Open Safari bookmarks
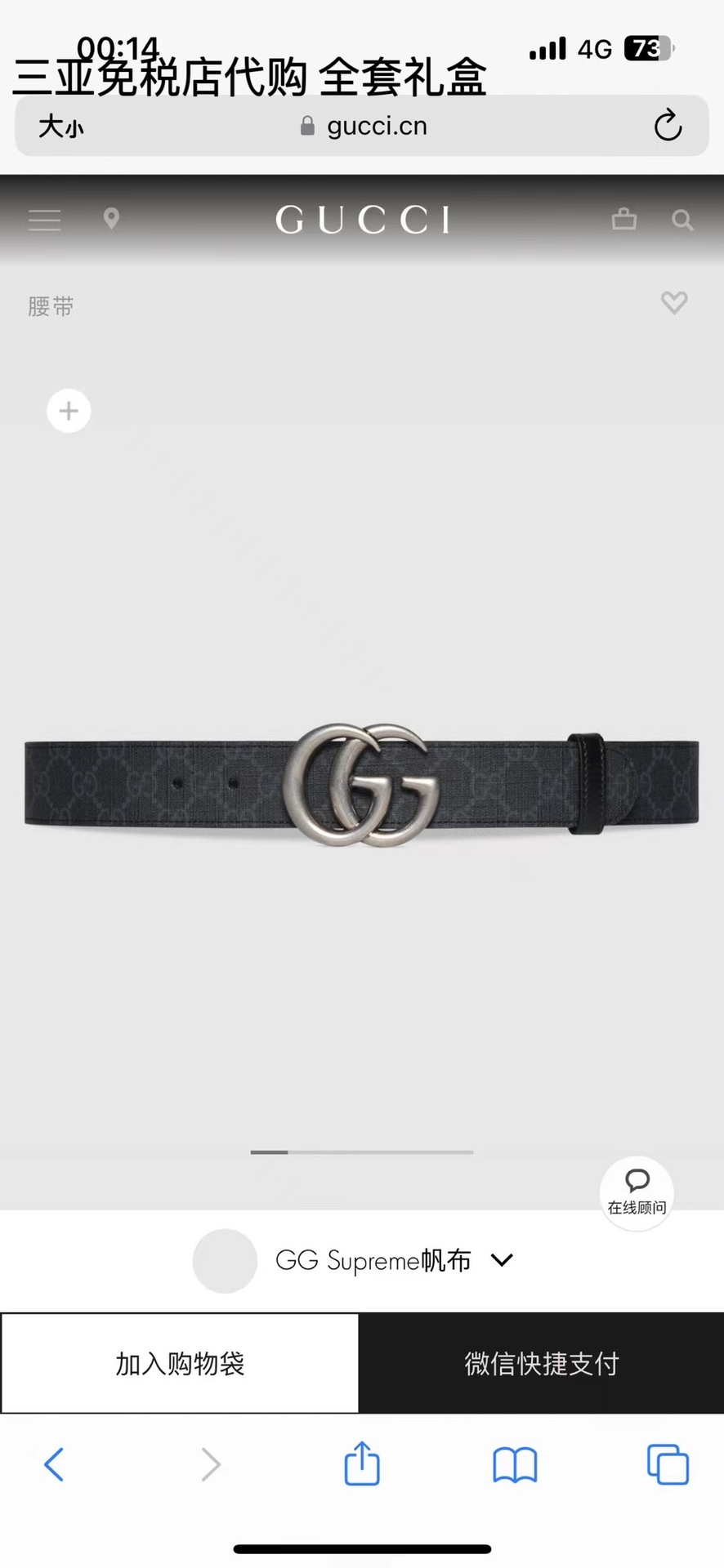 pos(515,1464)
